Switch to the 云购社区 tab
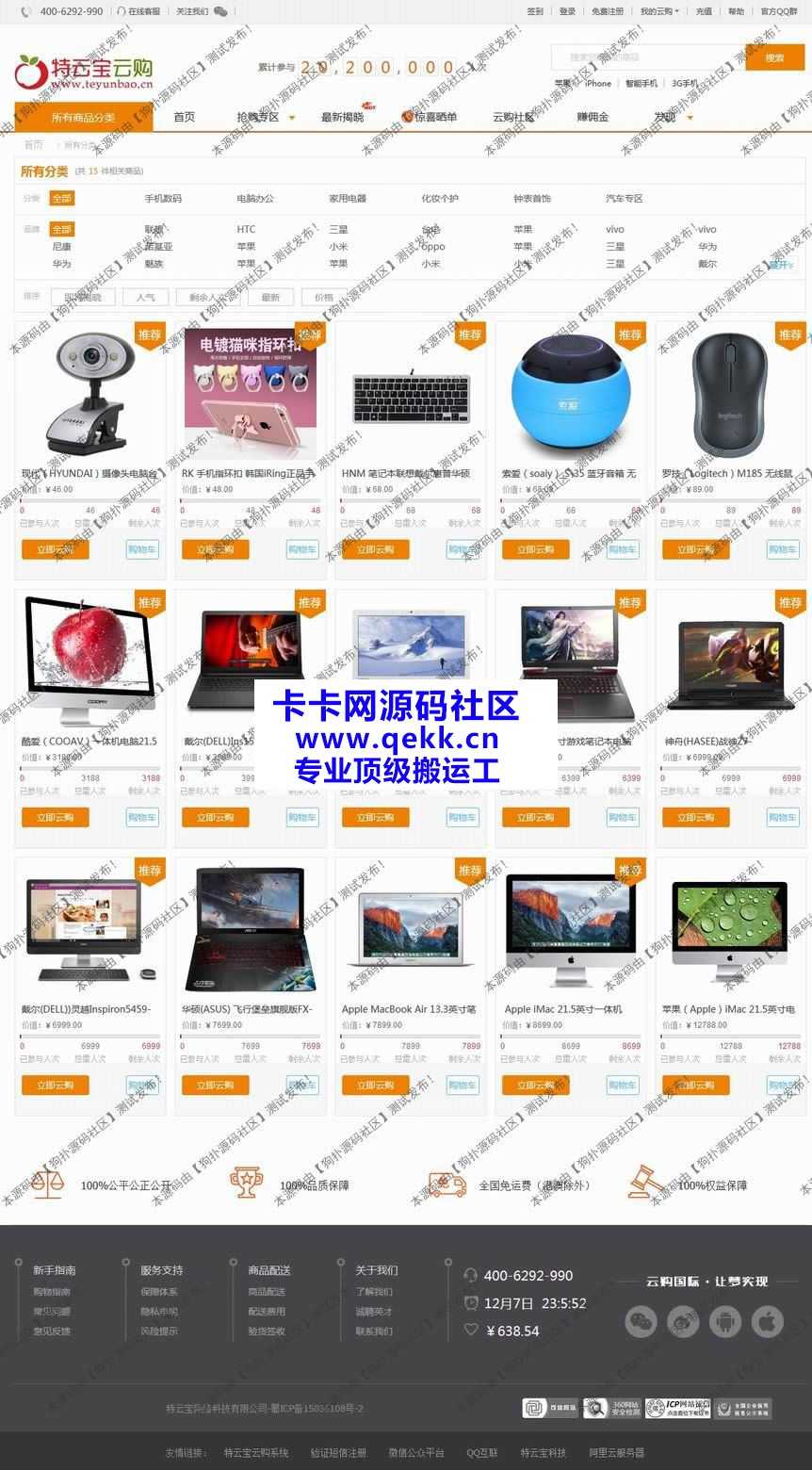 click(x=512, y=117)
